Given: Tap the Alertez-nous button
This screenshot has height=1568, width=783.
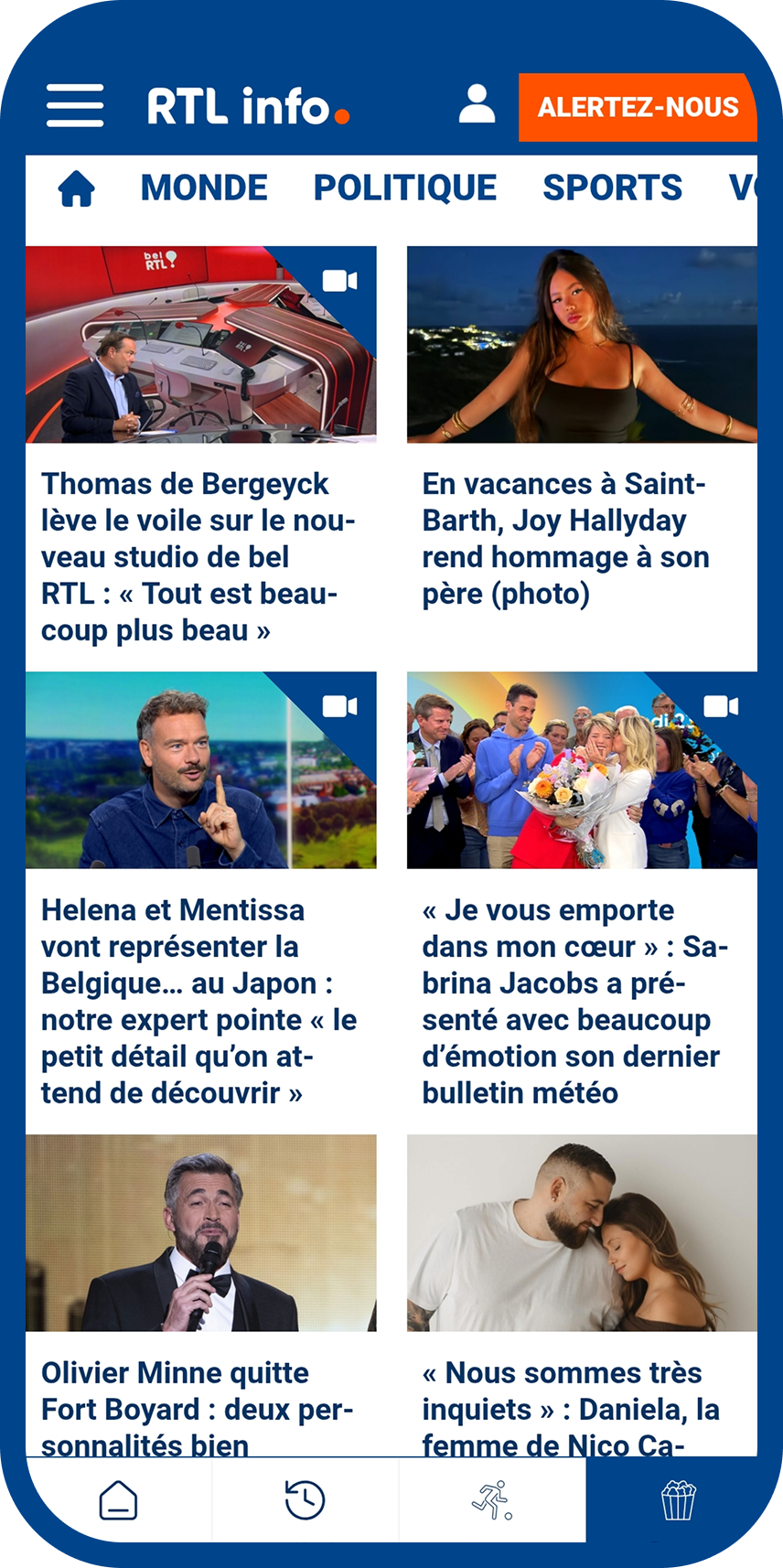Looking at the screenshot, I should pyautogui.click(x=638, y=107).
